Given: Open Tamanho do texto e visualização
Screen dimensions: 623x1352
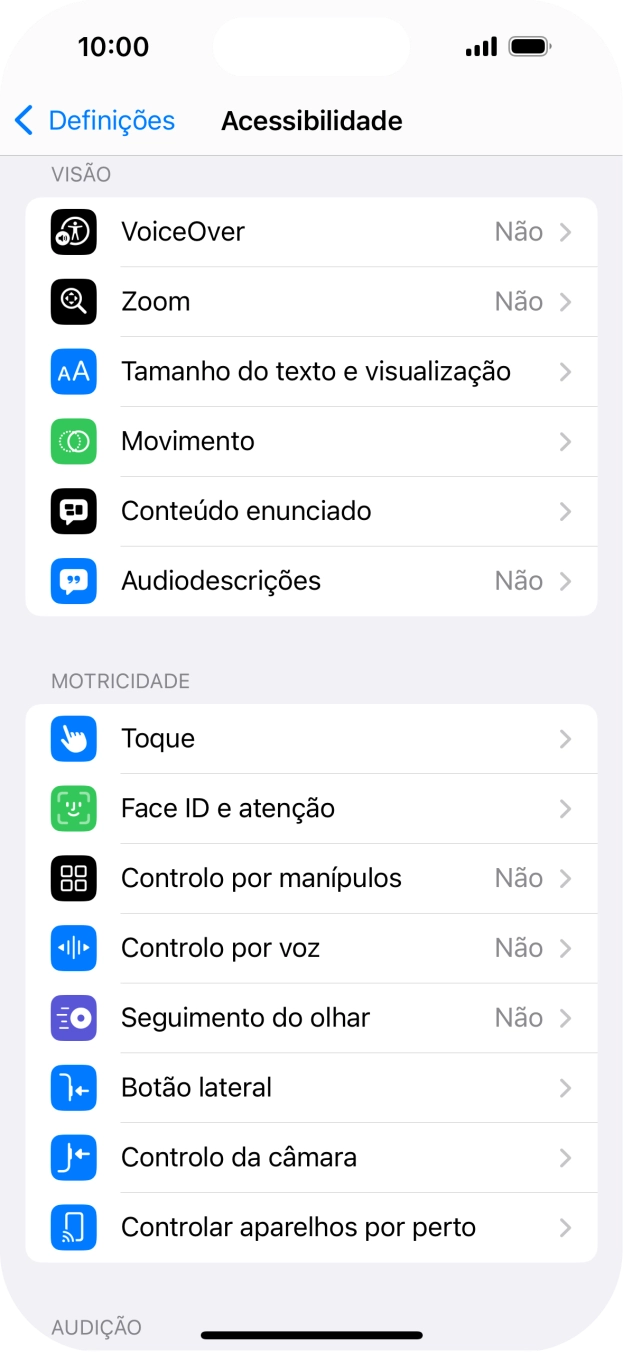Looking at the screenshot, I should coord(311,372).
